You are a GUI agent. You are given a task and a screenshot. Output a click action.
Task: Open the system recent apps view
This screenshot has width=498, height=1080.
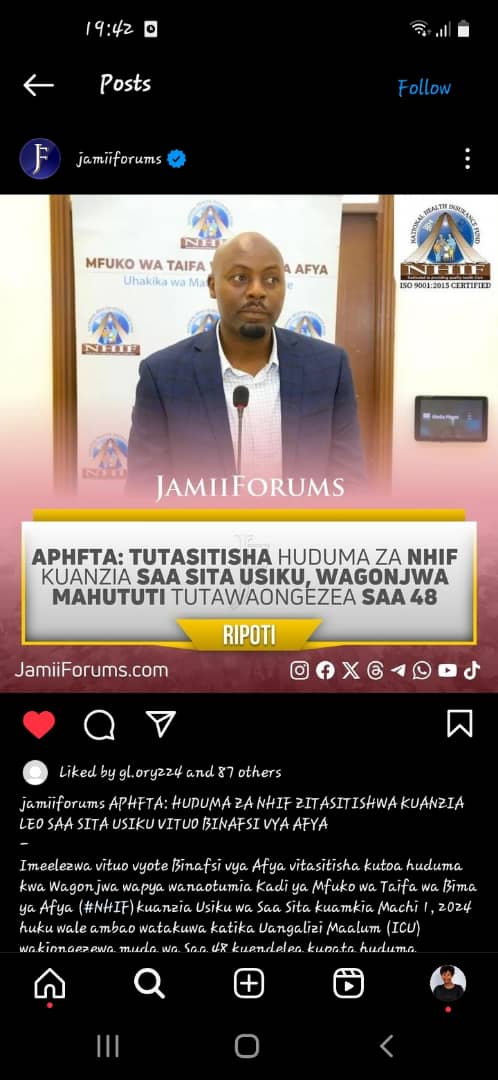pos(107,1046)
